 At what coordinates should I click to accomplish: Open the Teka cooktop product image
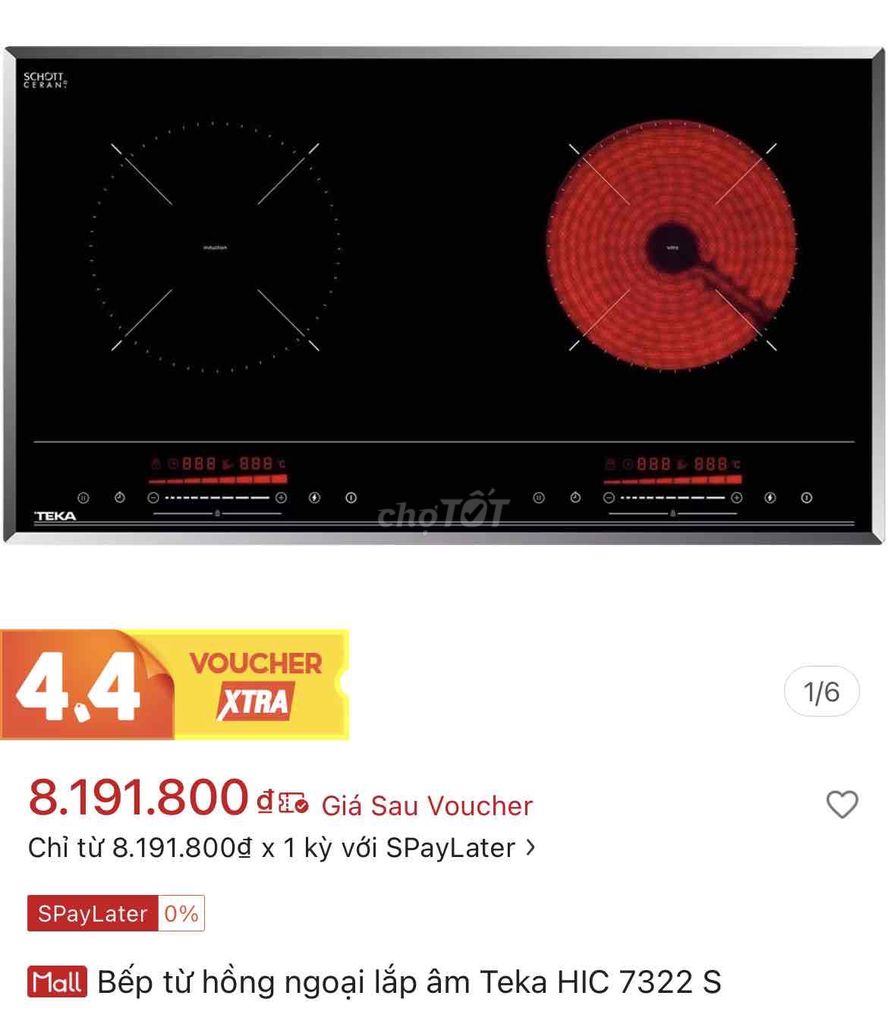coord(444,295)
